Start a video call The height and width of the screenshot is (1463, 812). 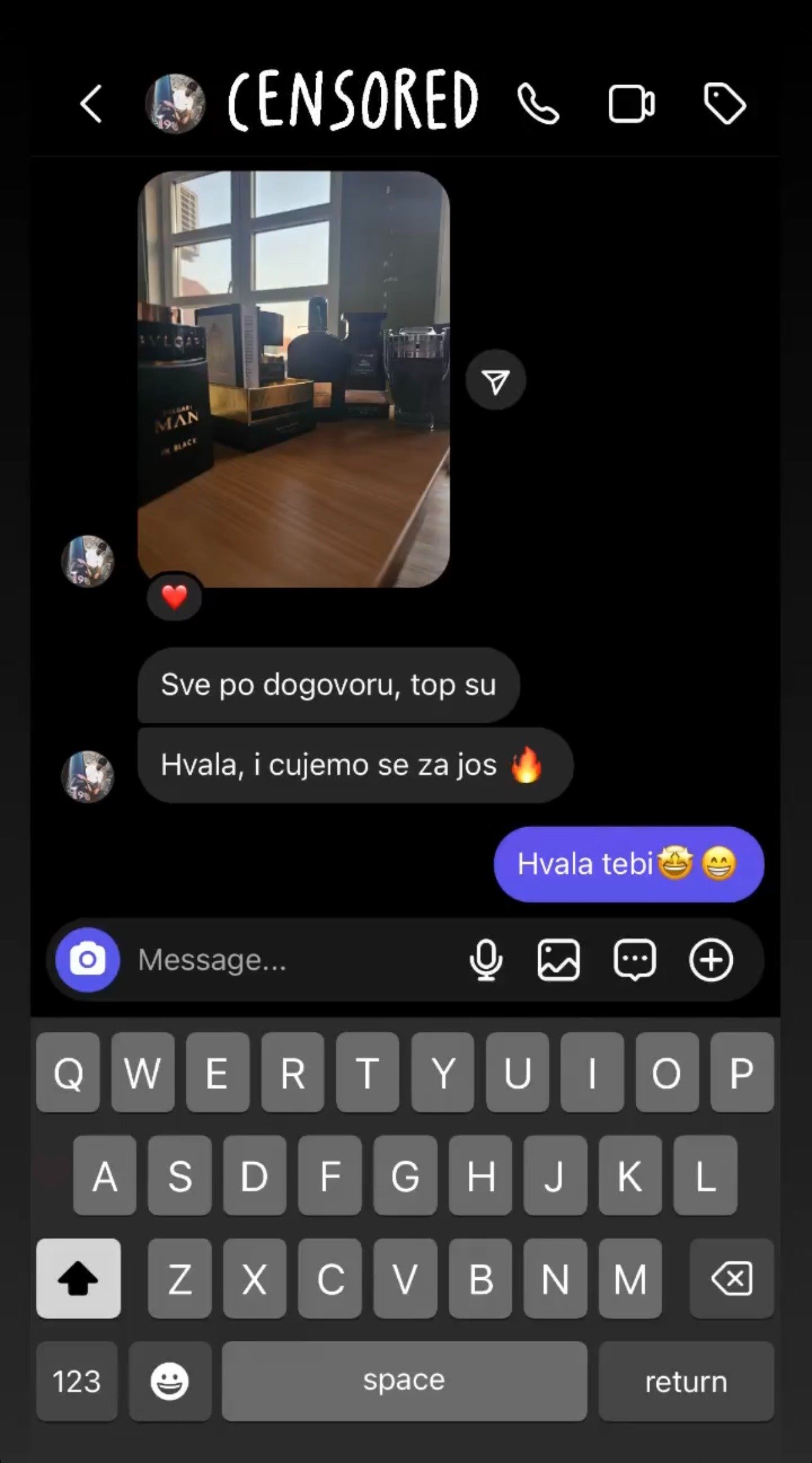coord(631,104)
